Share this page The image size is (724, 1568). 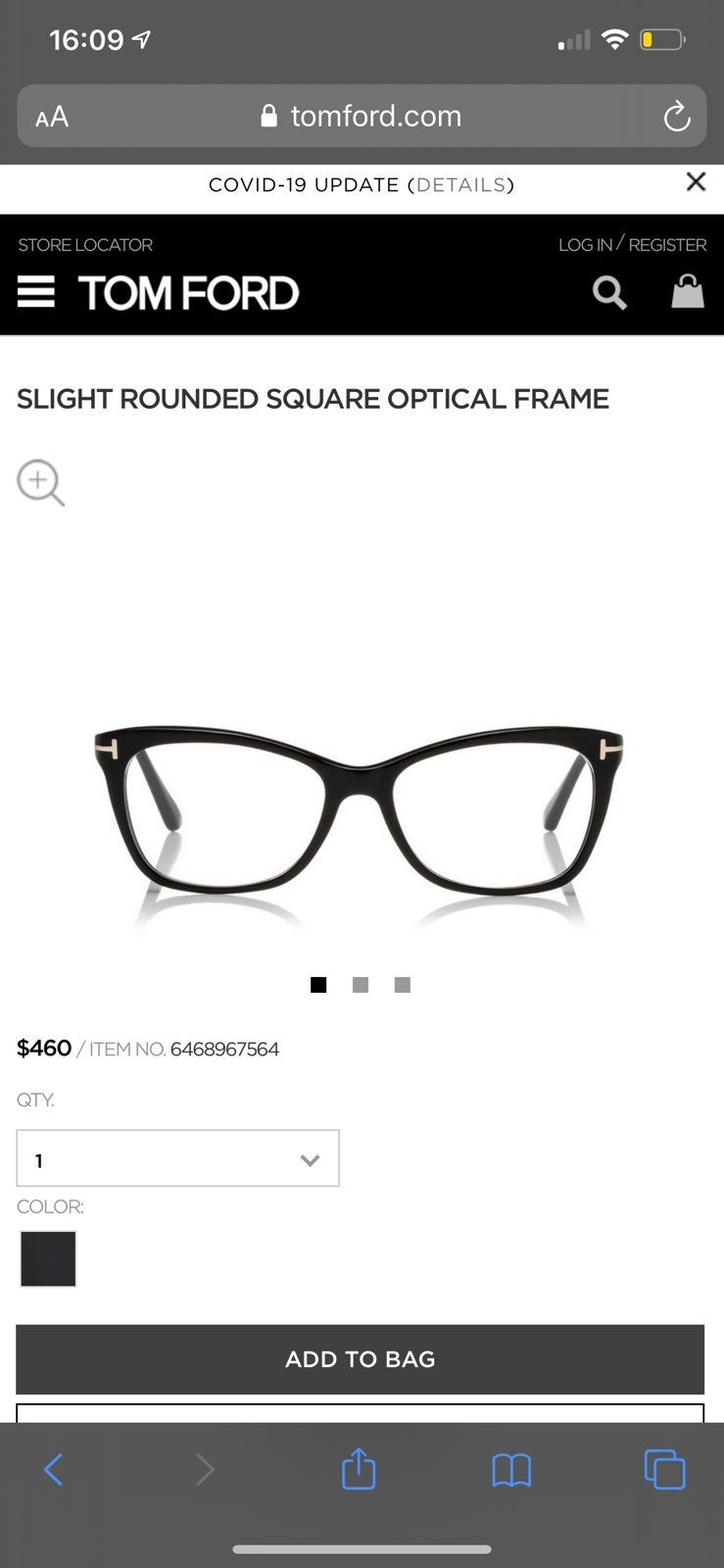click(x=359, y=1468)
